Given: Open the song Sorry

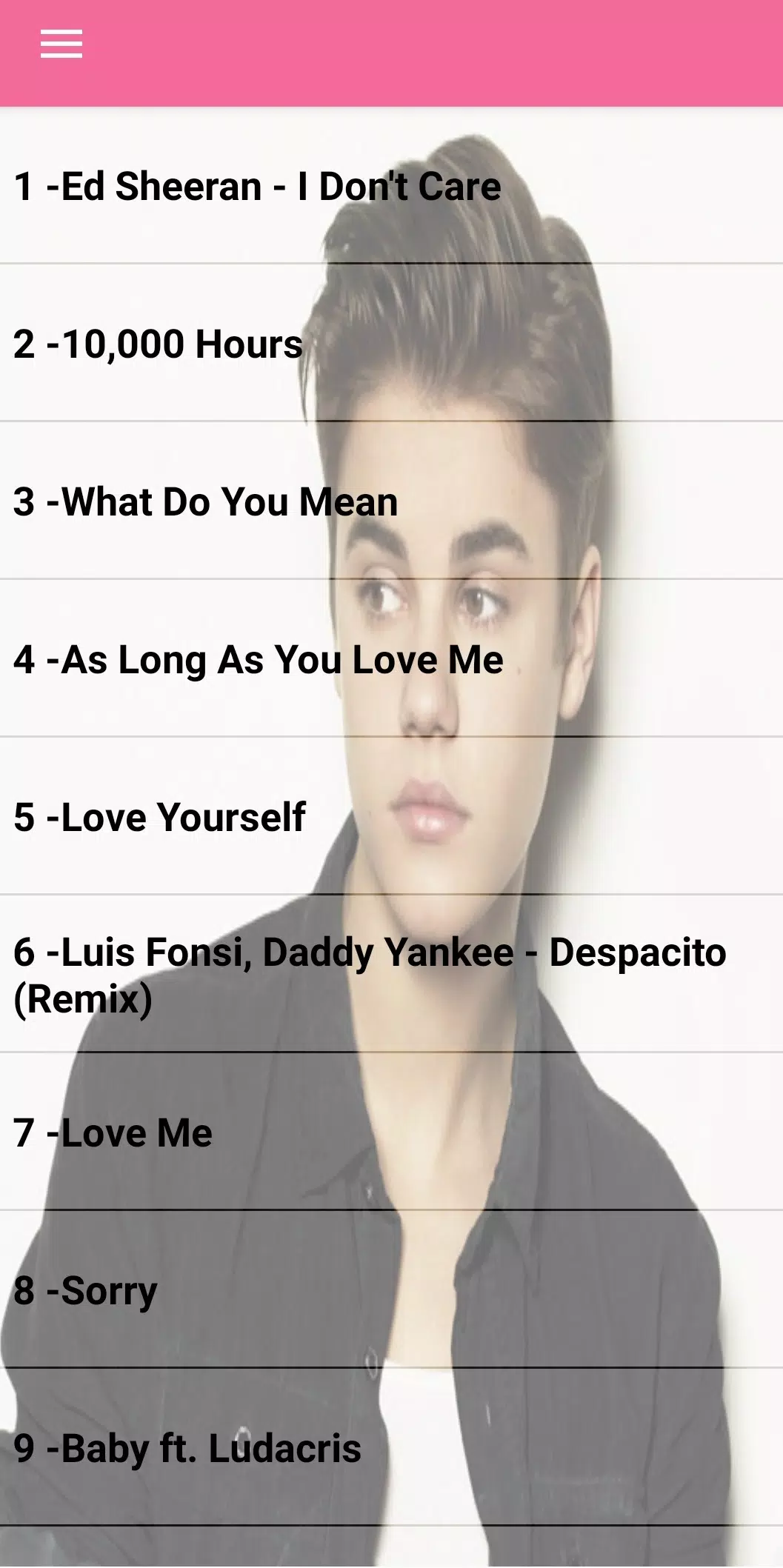Looking at the screenshot, I should click(x=86, y=1290).
